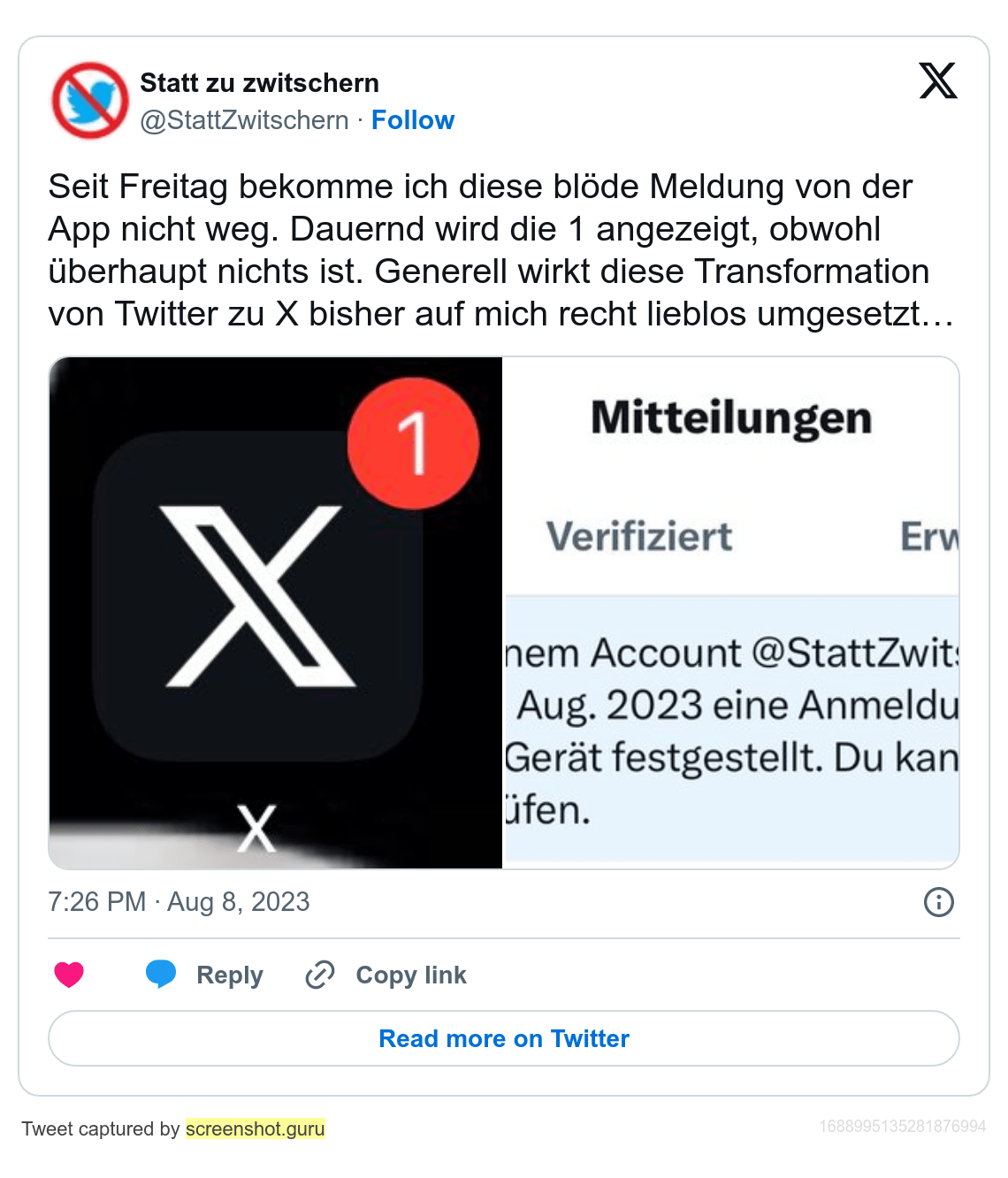Open the X logo link
1008x1178 pixels.
(x=937, y=81)
